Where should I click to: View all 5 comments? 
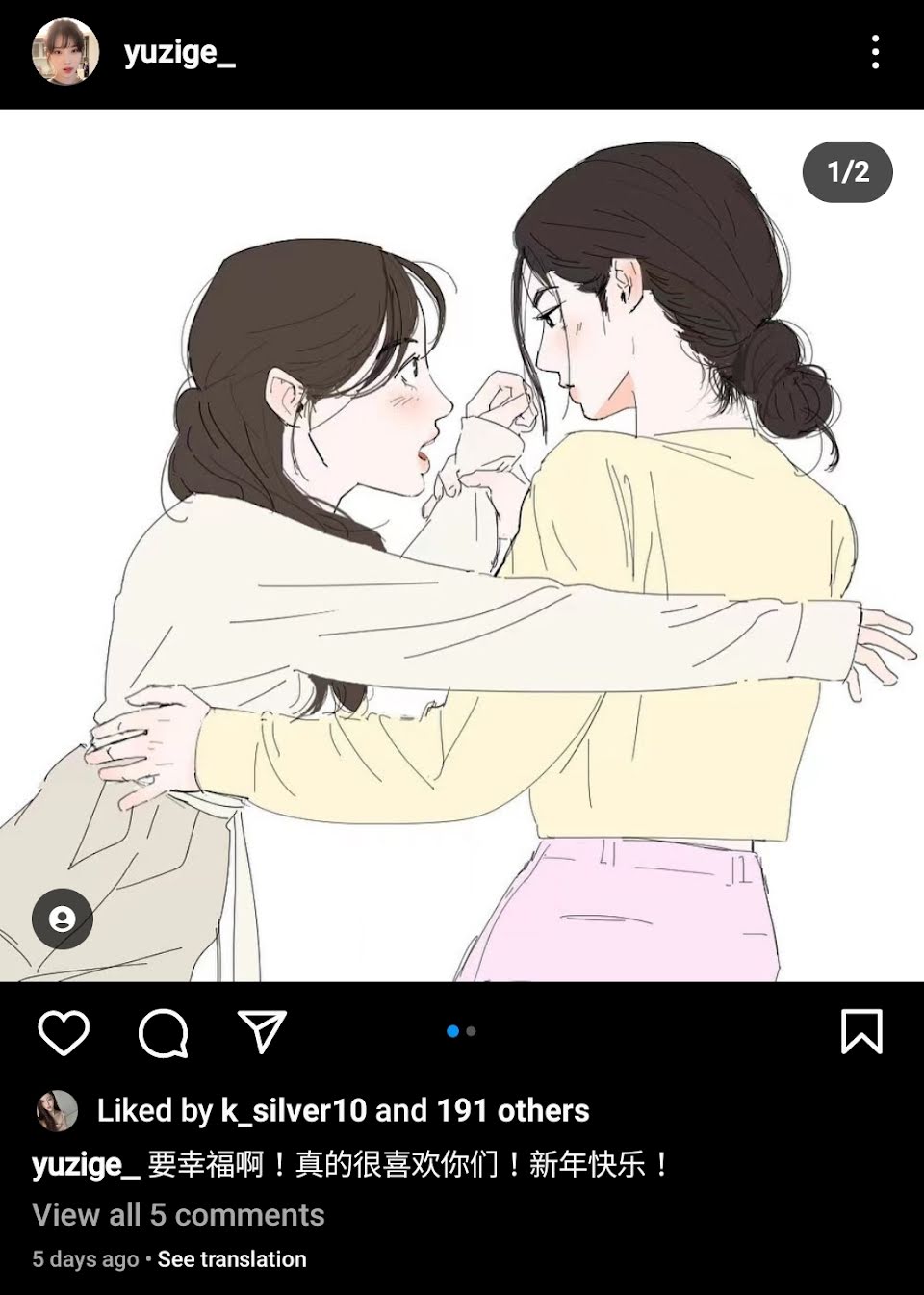click(178, 1215)
